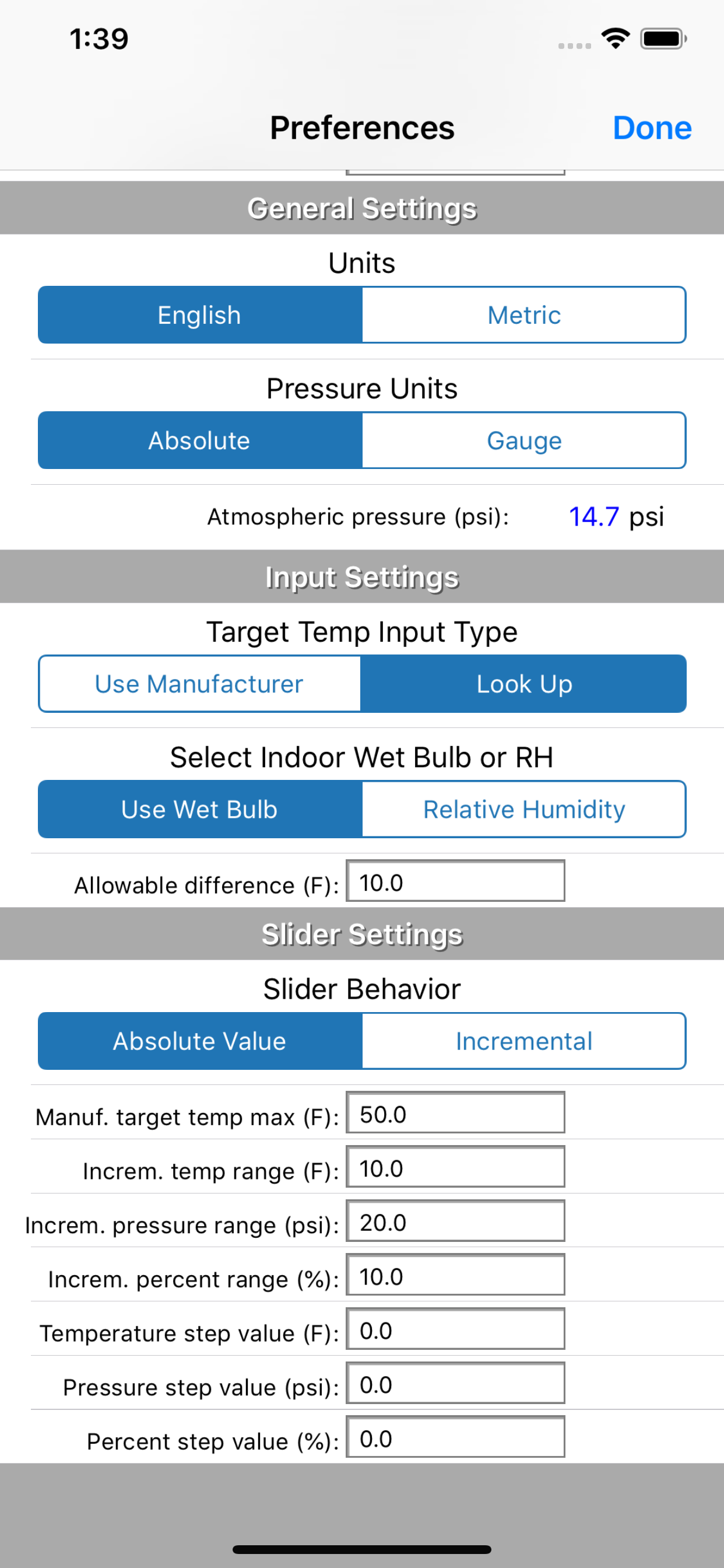This screenshot has width=724, height=1568.
Task: Select Use Manufacturer target temp
Action: [199, 684]
